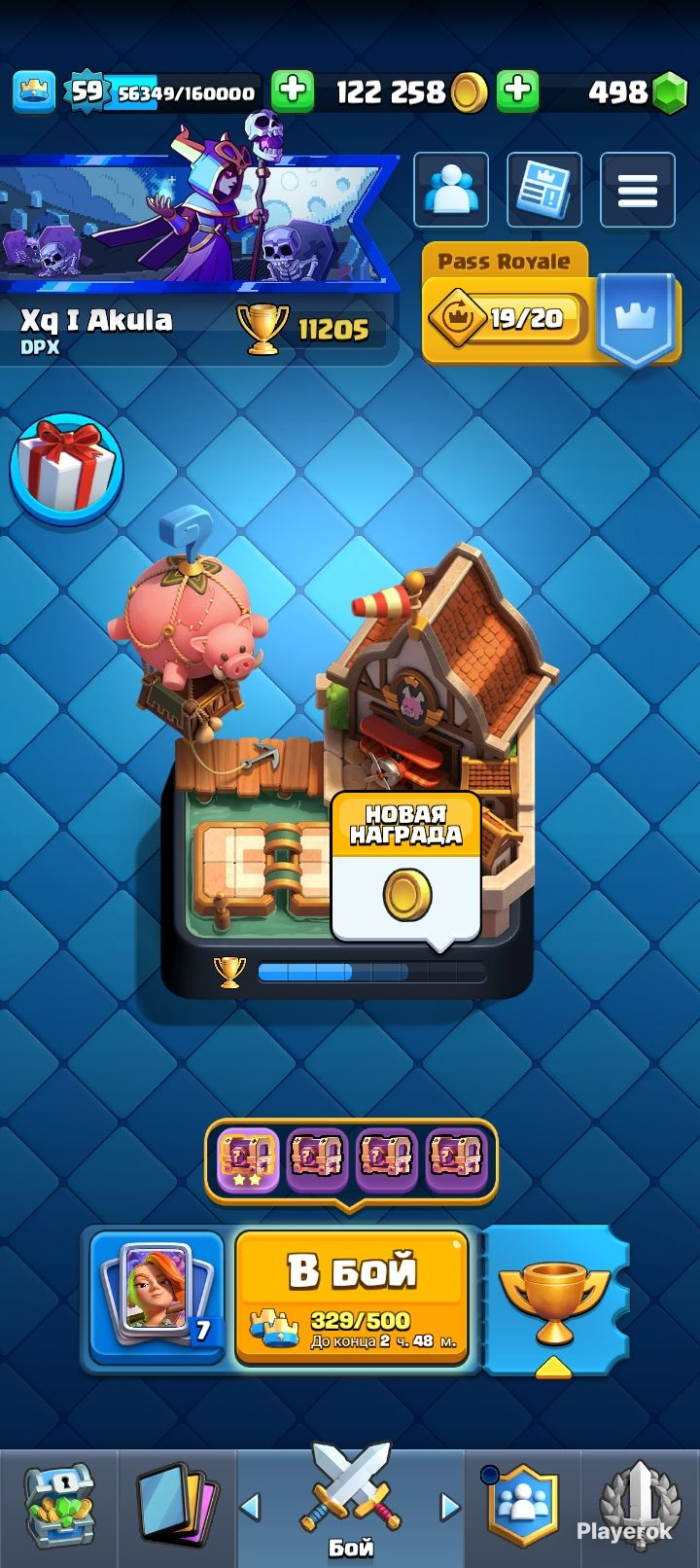Switch to the cards collection tab
Screen dimensions: 700x1568
pos(176,1506)
